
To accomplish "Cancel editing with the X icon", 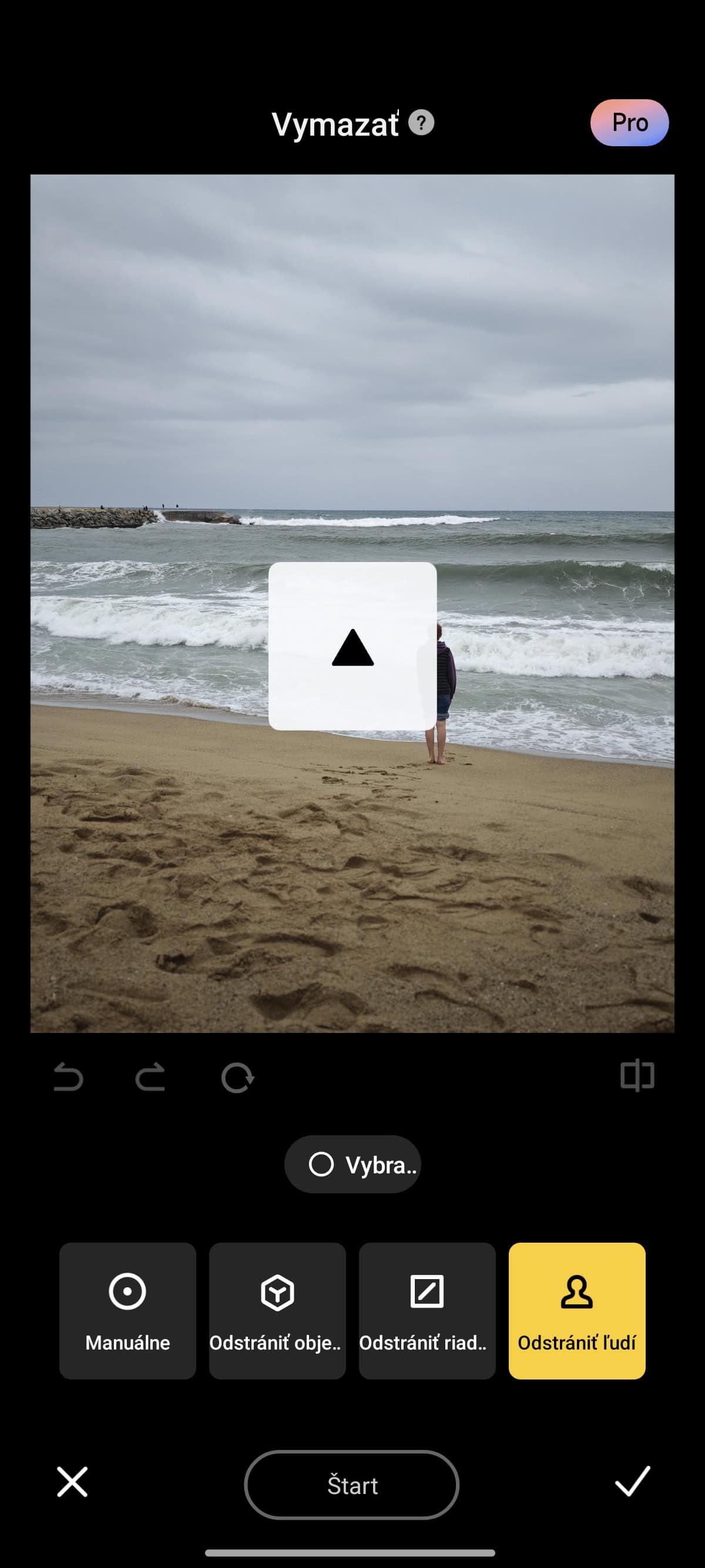I will tap(72, 1482).
